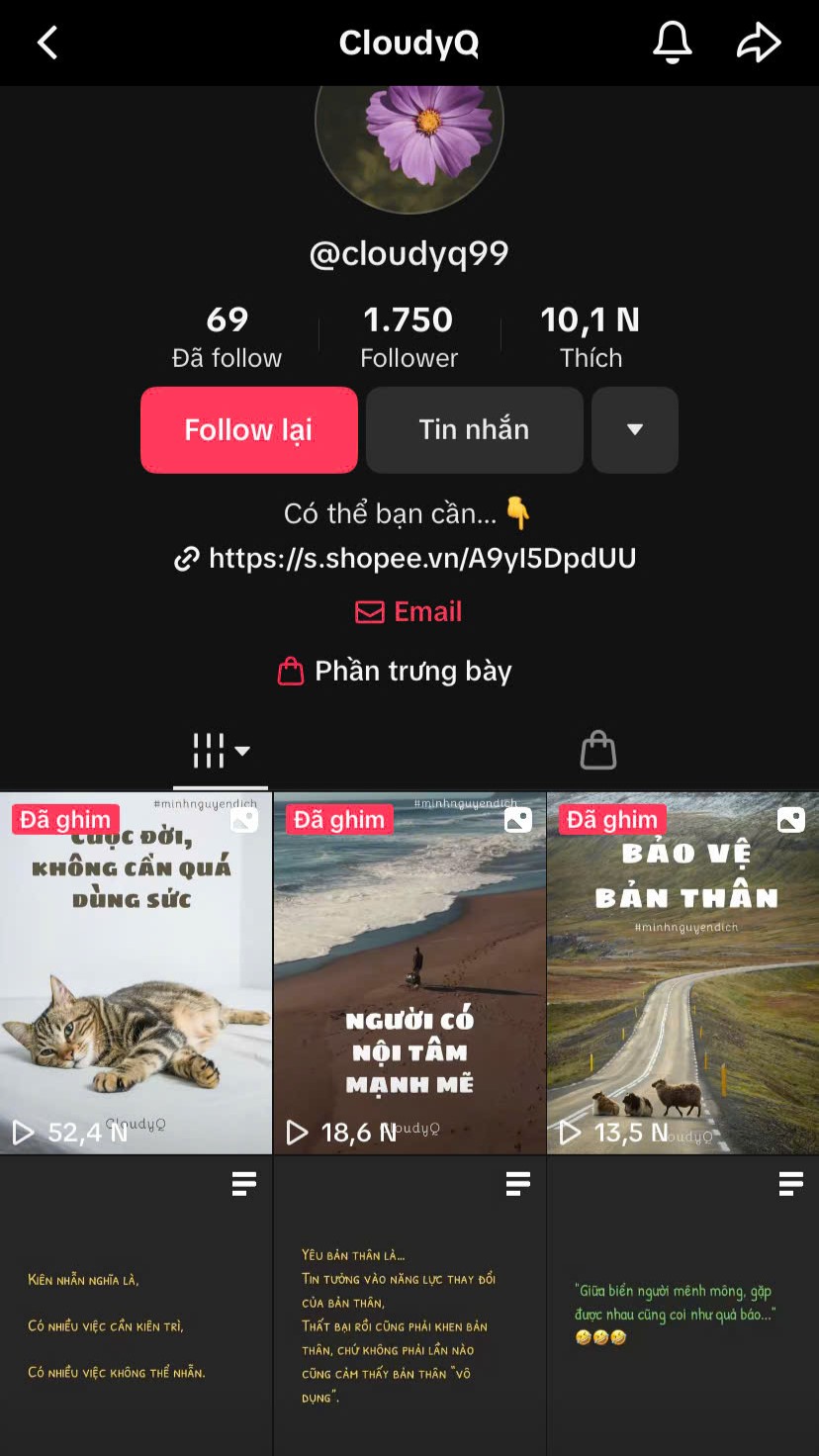The height and width of the screenshot is (1456, 819).
Task: Open pinned post Người có nội tâm mạnh mẽ
Action: pos(409,974)
